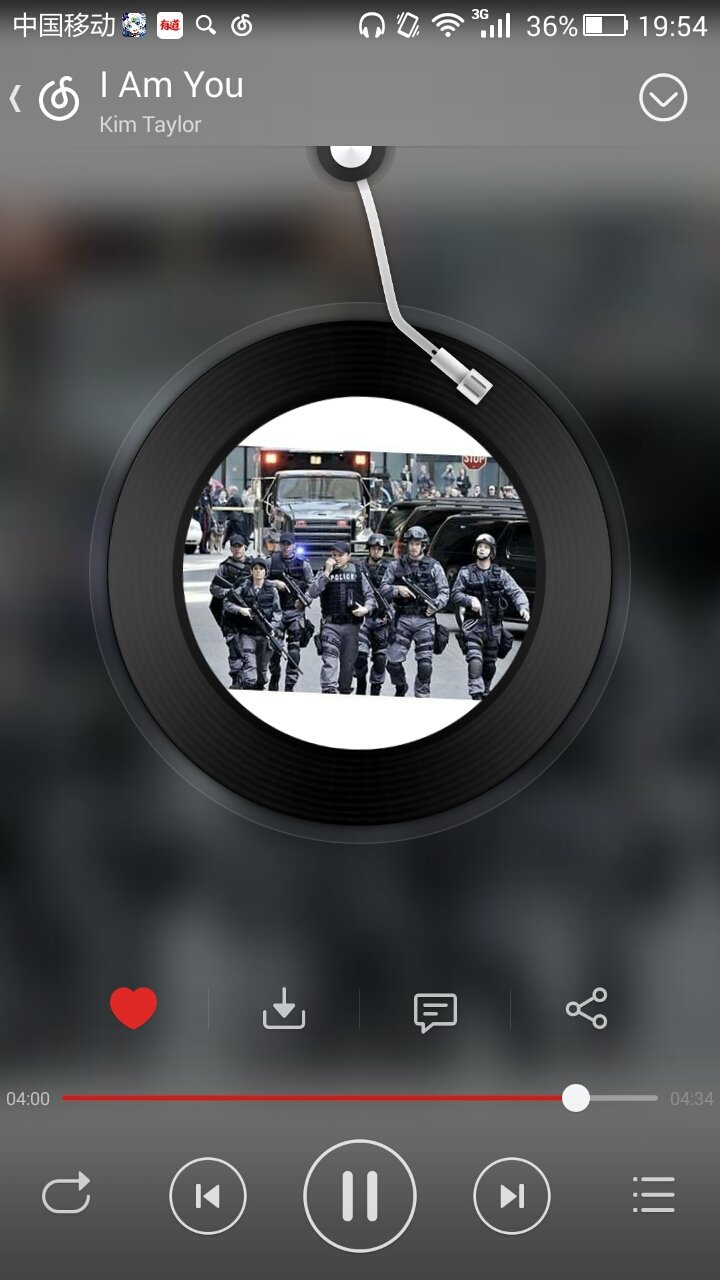
Task: Unlike the song with the red heart
Action: coord(134,1008)
